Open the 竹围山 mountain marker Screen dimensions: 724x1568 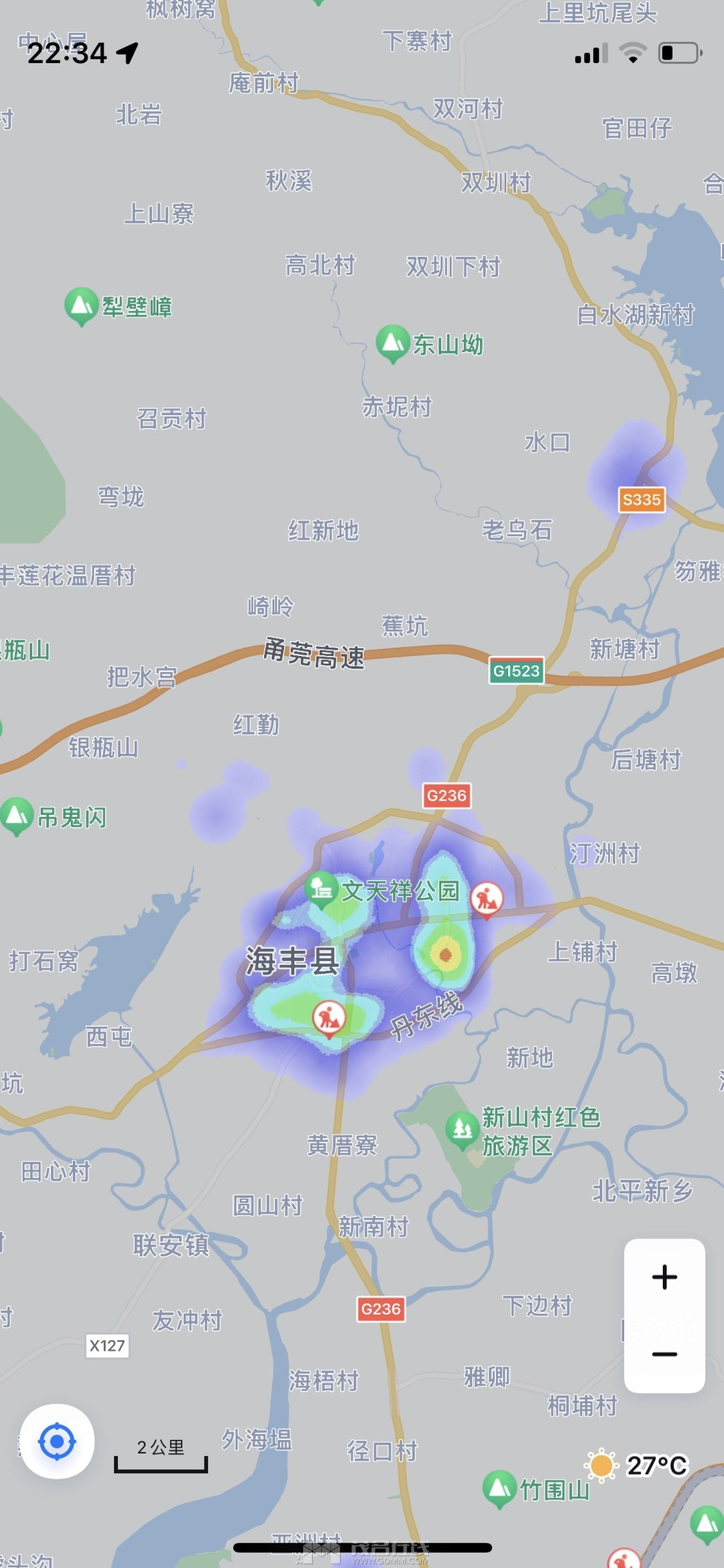point(499,1488)
